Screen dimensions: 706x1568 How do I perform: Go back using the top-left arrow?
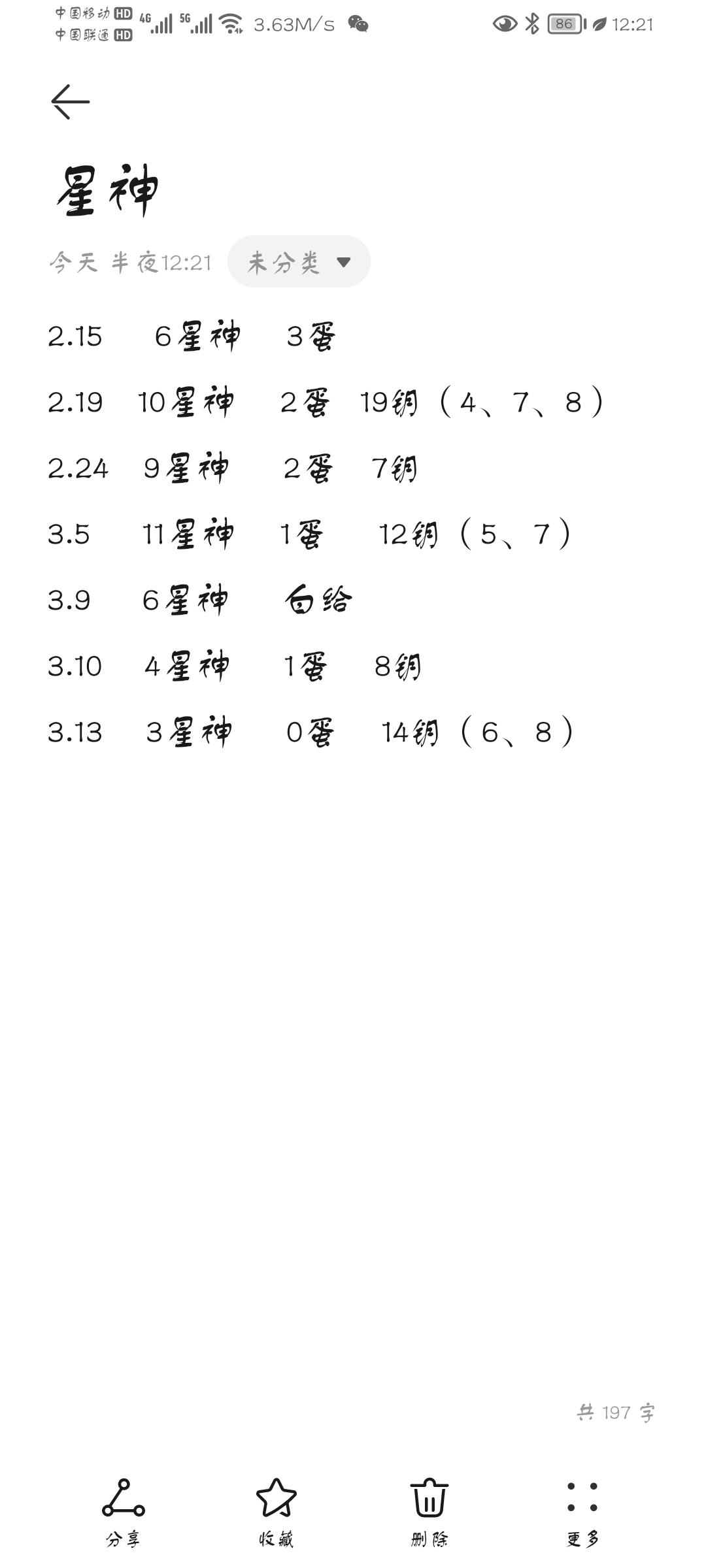(70, 102)
